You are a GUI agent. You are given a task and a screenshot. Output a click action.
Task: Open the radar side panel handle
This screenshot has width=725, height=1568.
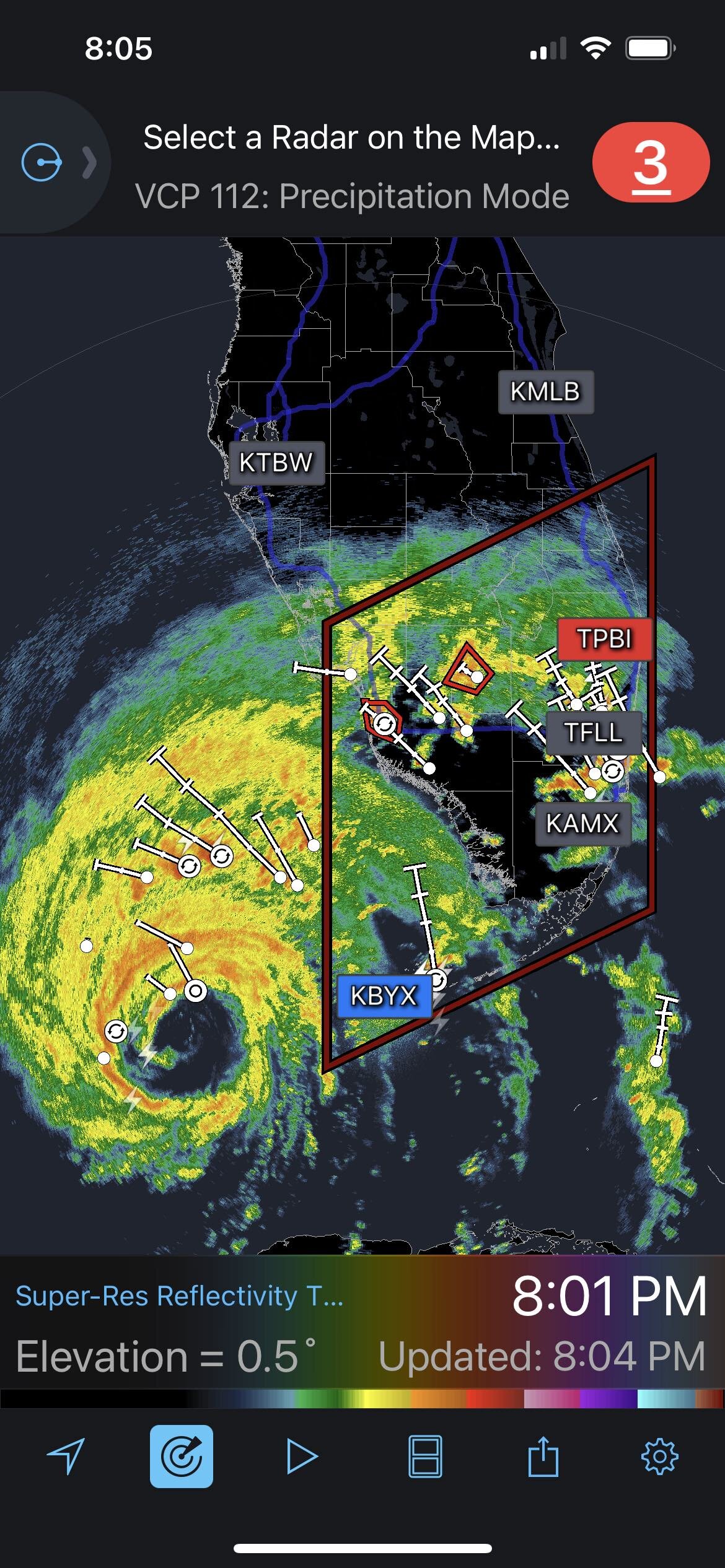(55, 162)
